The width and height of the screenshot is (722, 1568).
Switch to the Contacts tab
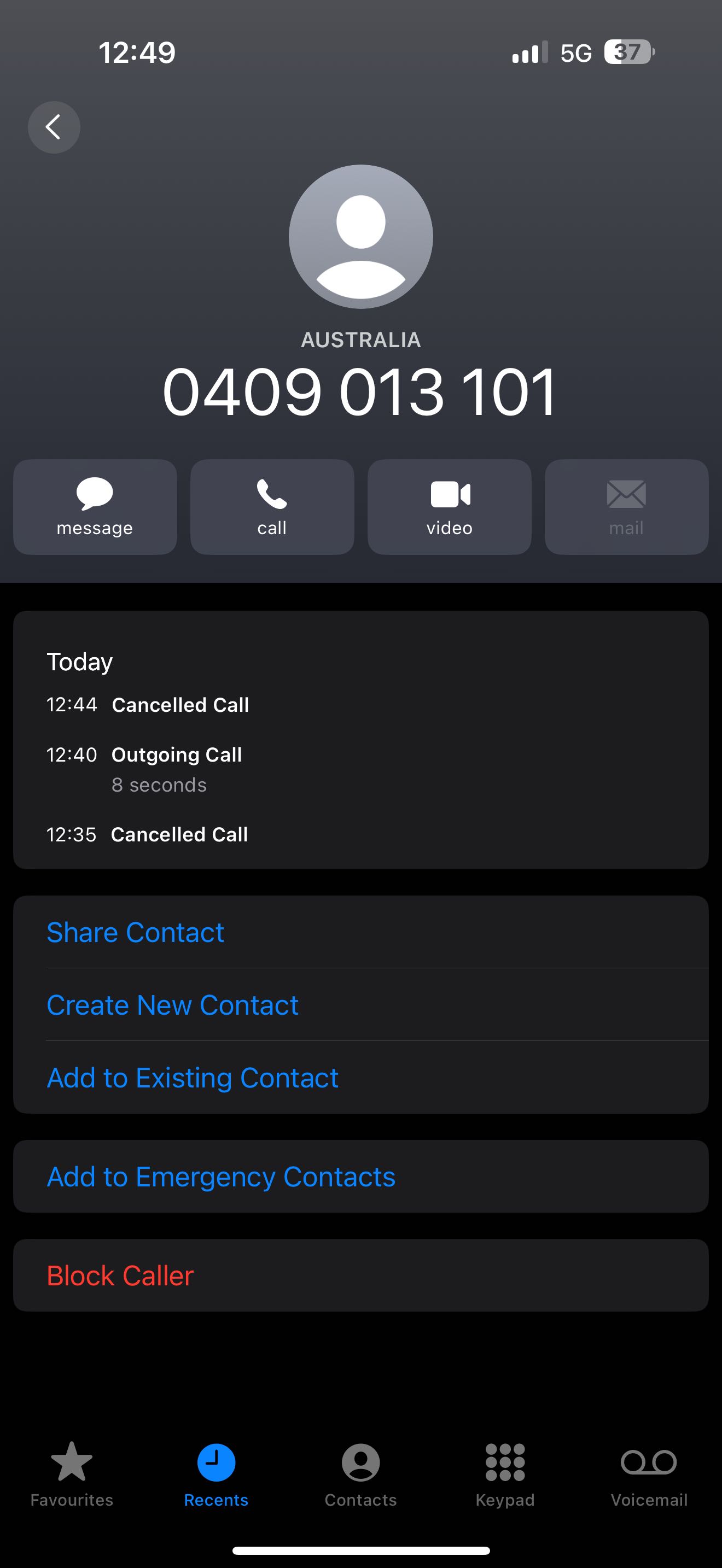(x=360, y=1473)
